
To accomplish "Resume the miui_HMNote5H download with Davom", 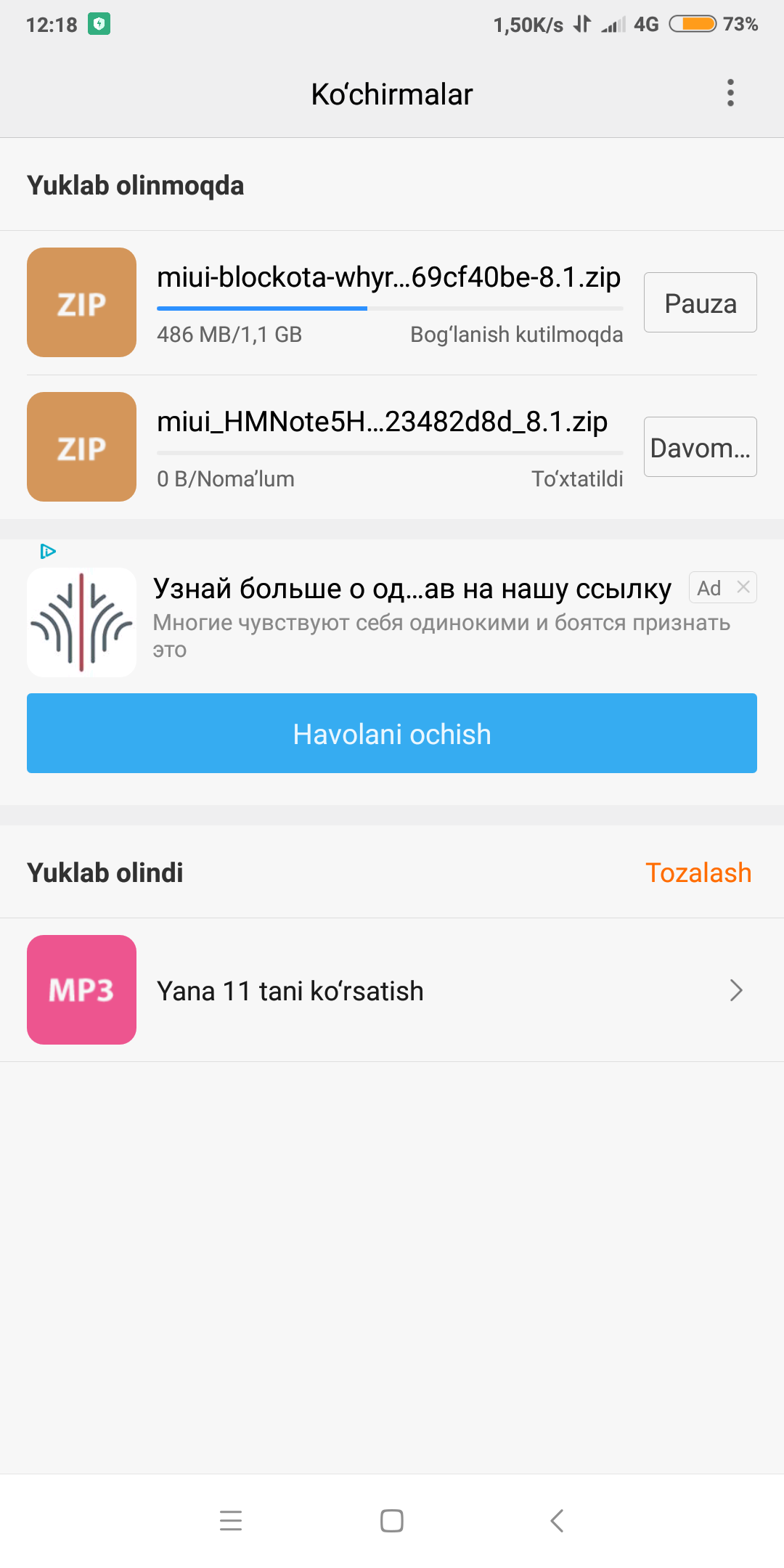I will pos(700,447).
